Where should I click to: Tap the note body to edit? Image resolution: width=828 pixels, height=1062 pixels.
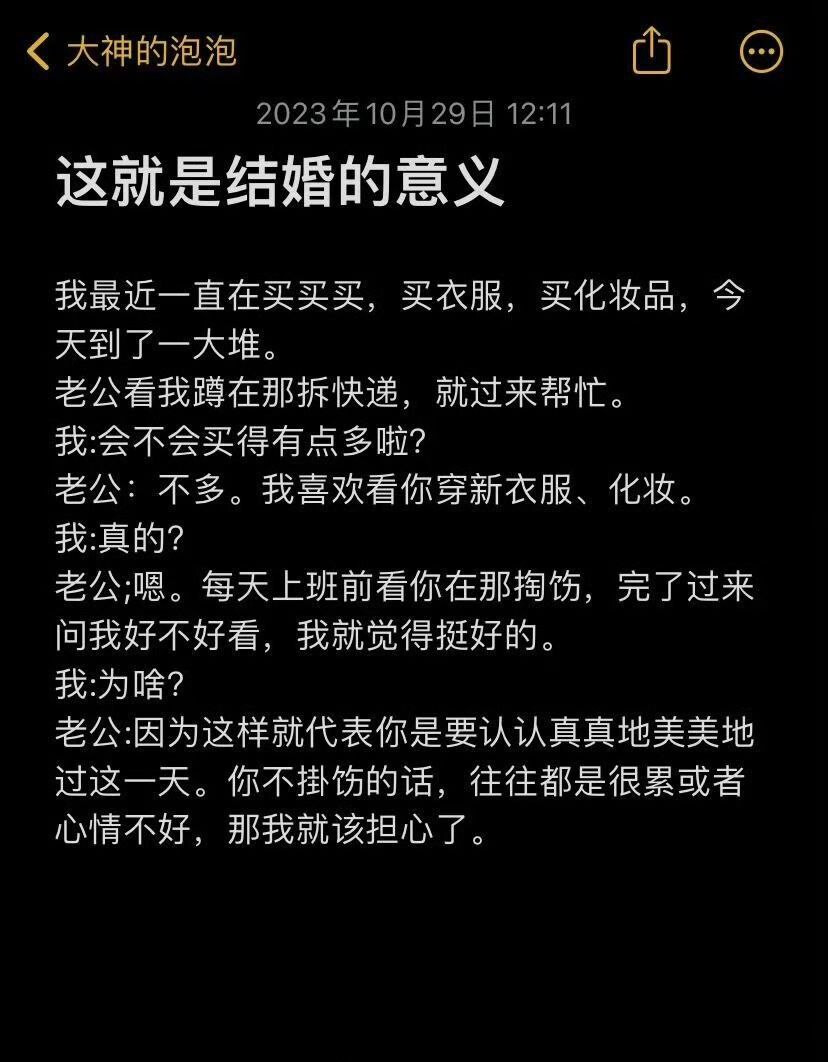[x=405, y=563]
